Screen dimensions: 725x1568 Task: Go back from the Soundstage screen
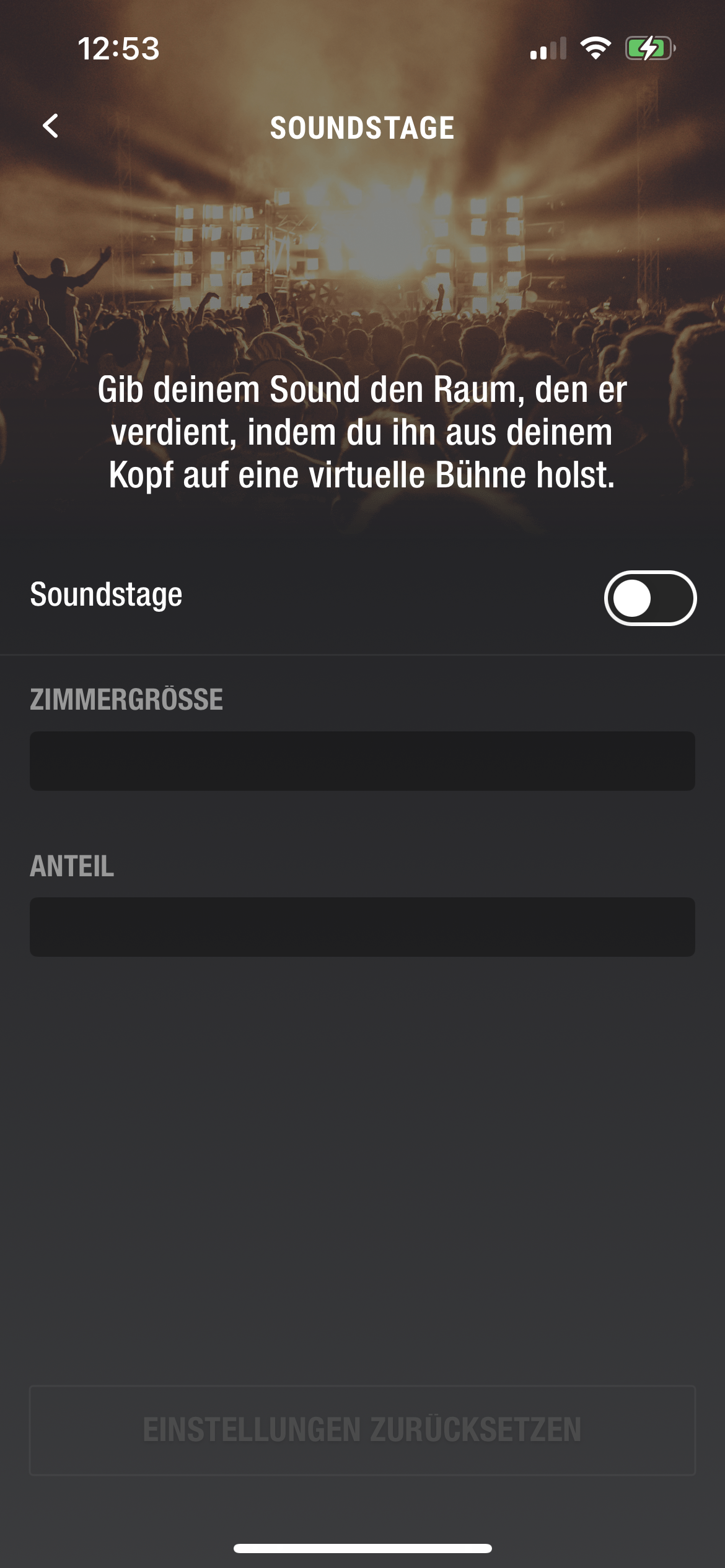pos(51,126)
